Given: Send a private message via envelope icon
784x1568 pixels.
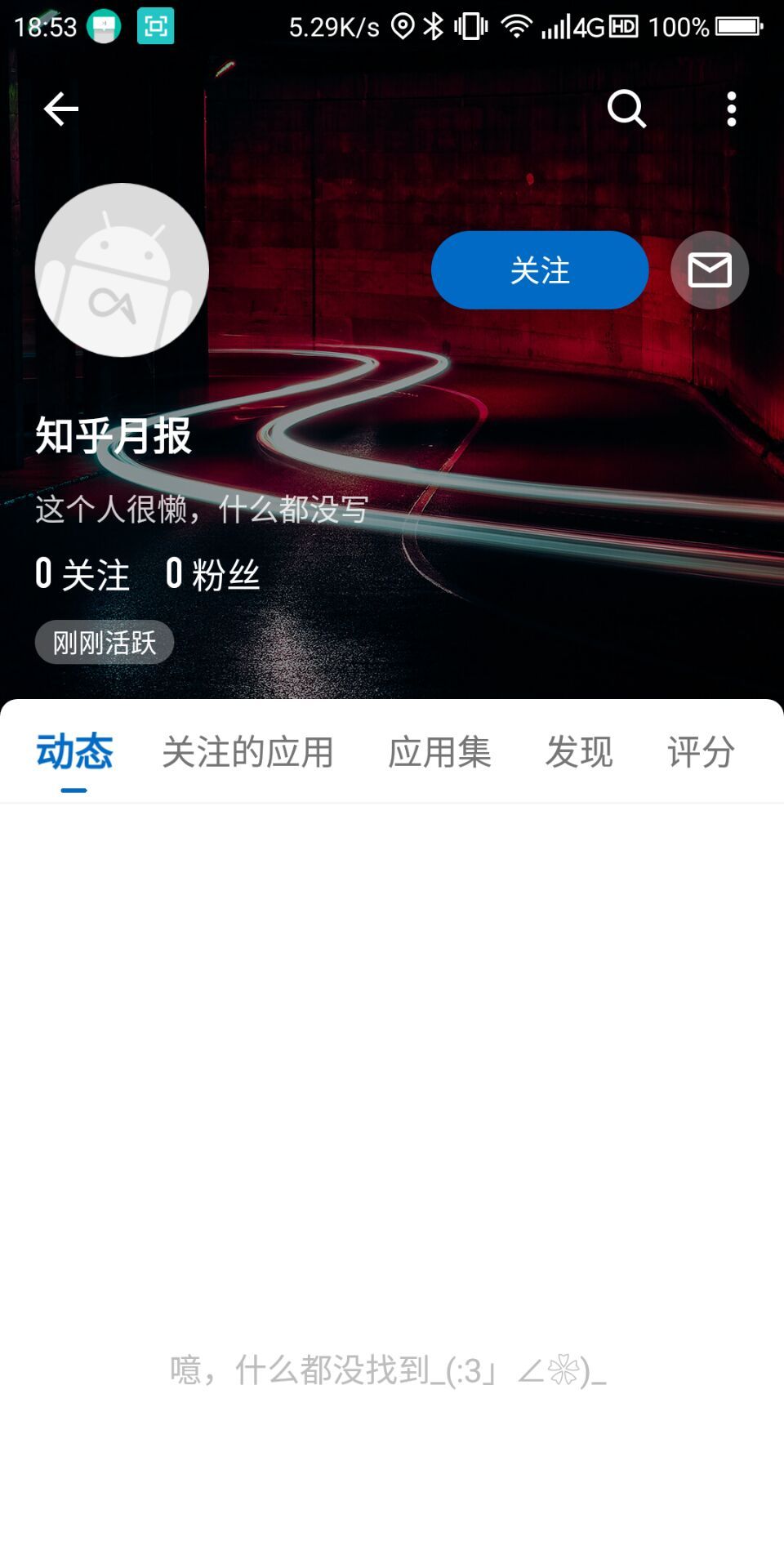Looking at the screenshot, I should 709,270.
